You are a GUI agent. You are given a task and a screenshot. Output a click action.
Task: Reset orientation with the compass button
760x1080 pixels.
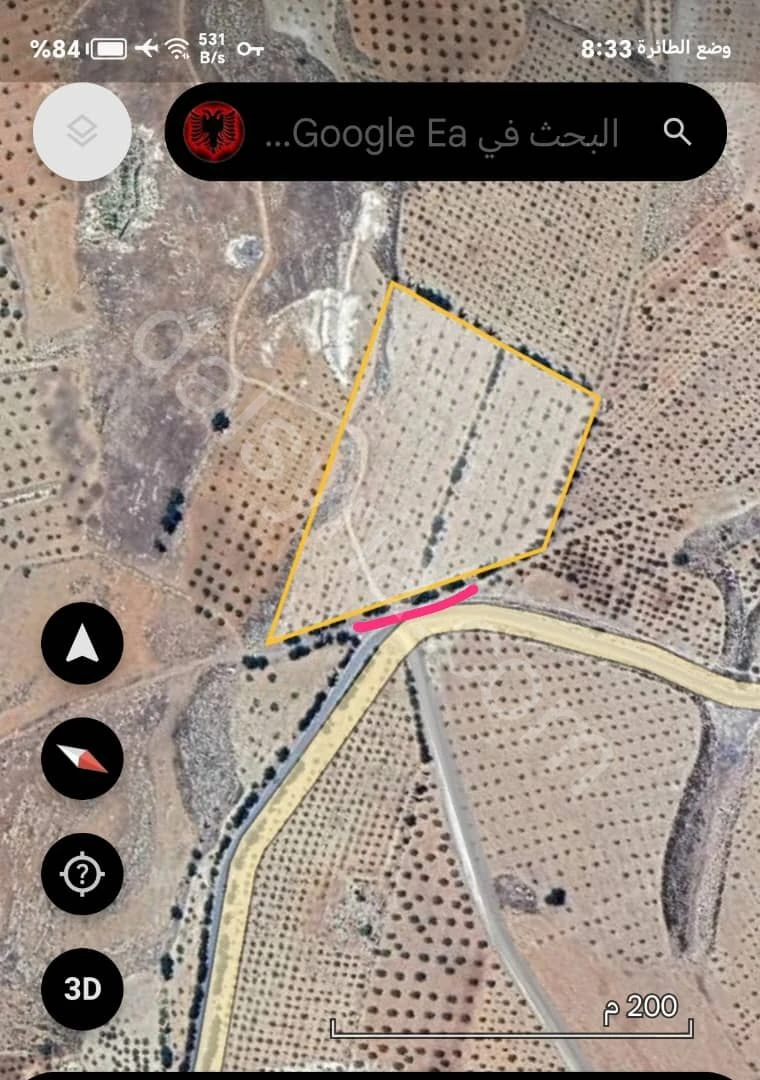(x=82, y=759)
